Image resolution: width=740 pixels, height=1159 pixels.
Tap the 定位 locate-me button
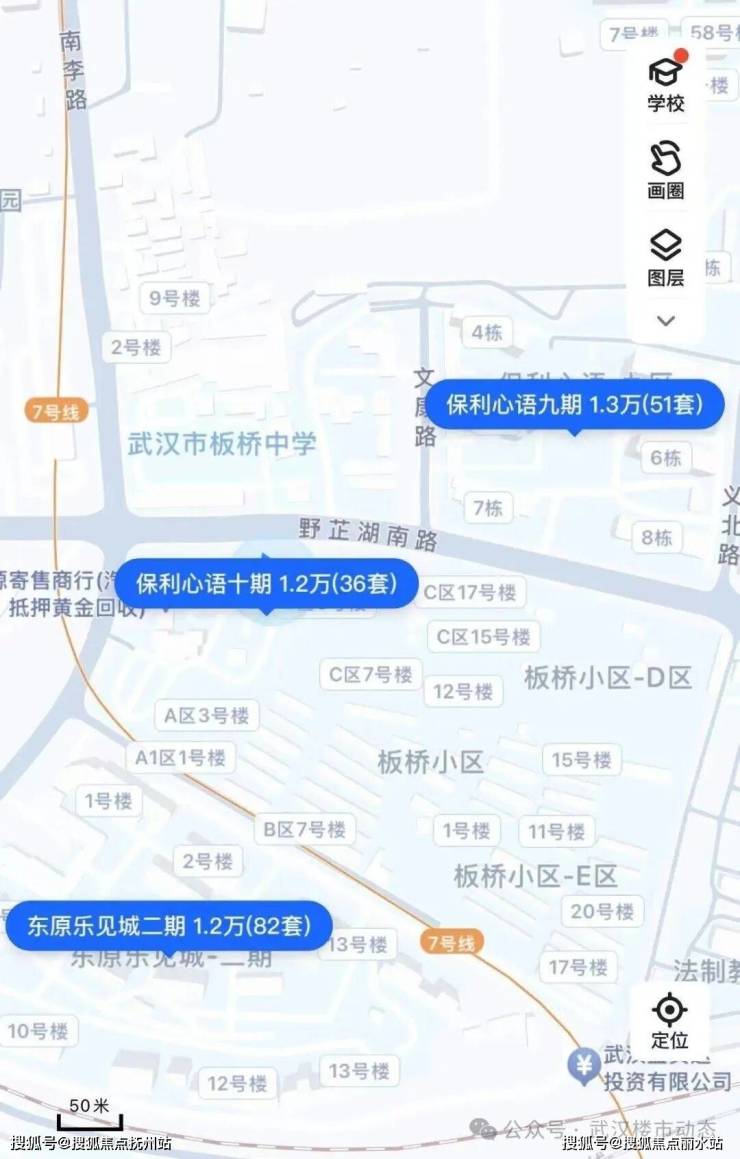tap(669, 1021)
